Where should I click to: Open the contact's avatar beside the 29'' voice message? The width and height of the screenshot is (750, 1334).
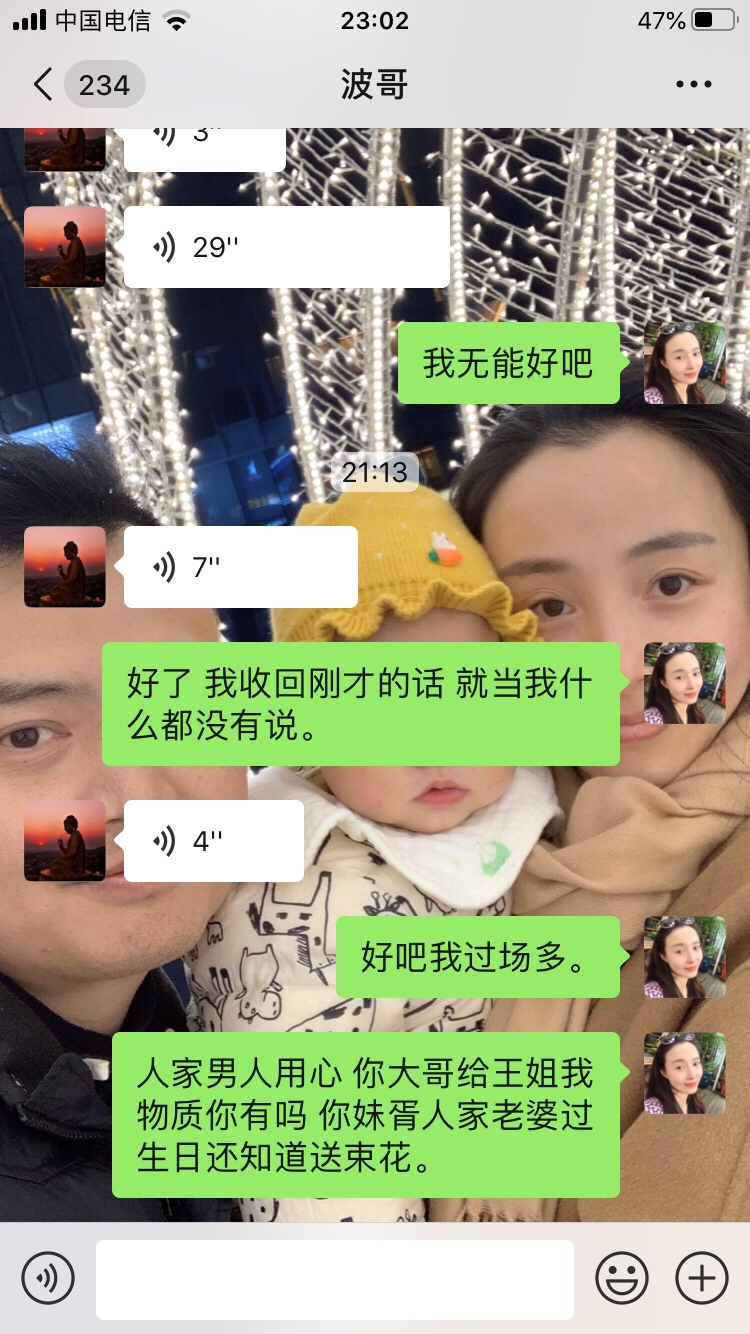click(65, 247)
